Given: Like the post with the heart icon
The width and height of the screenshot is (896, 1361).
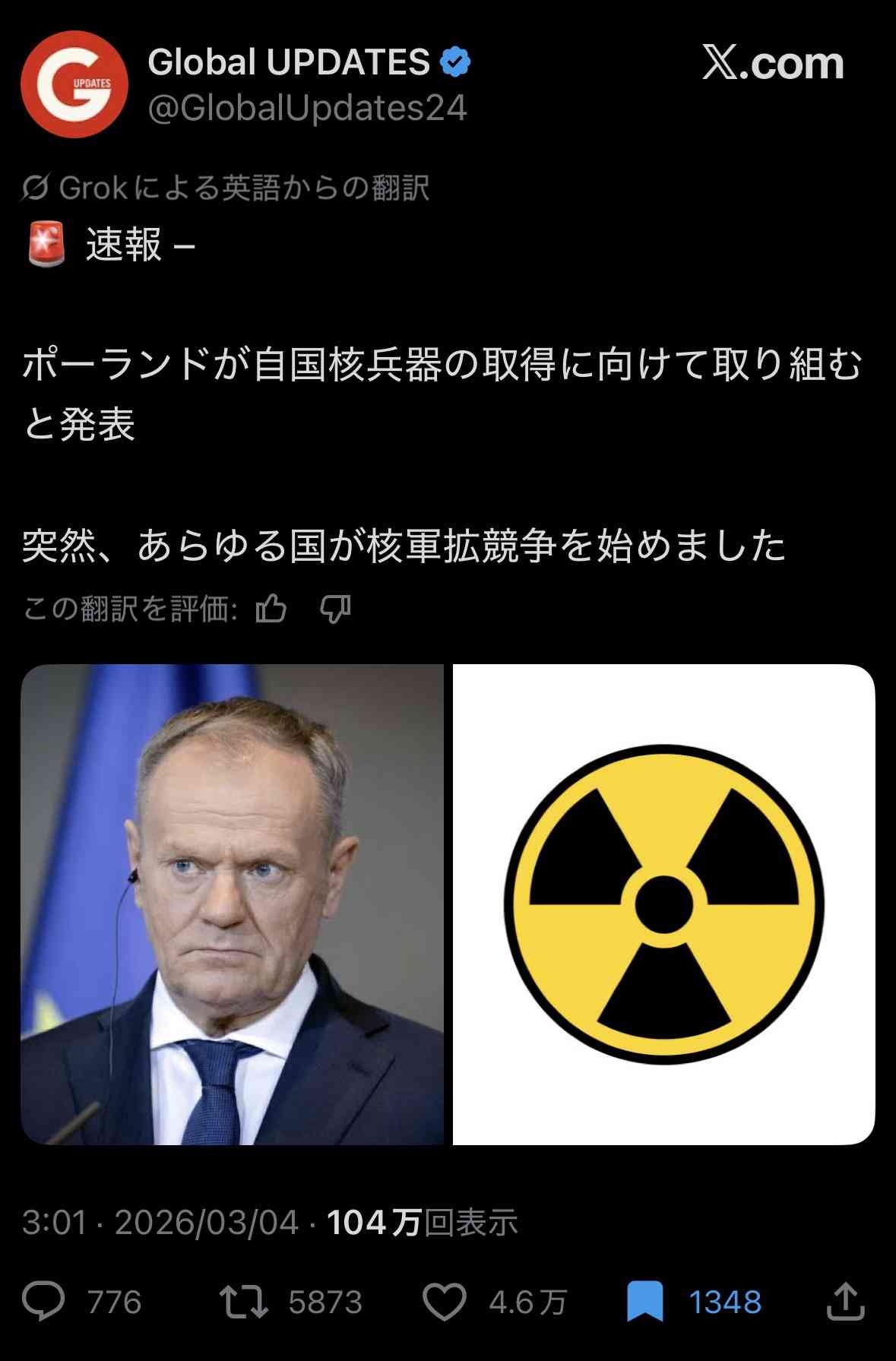Looking at the screenshot, I should click(444, 1302).
